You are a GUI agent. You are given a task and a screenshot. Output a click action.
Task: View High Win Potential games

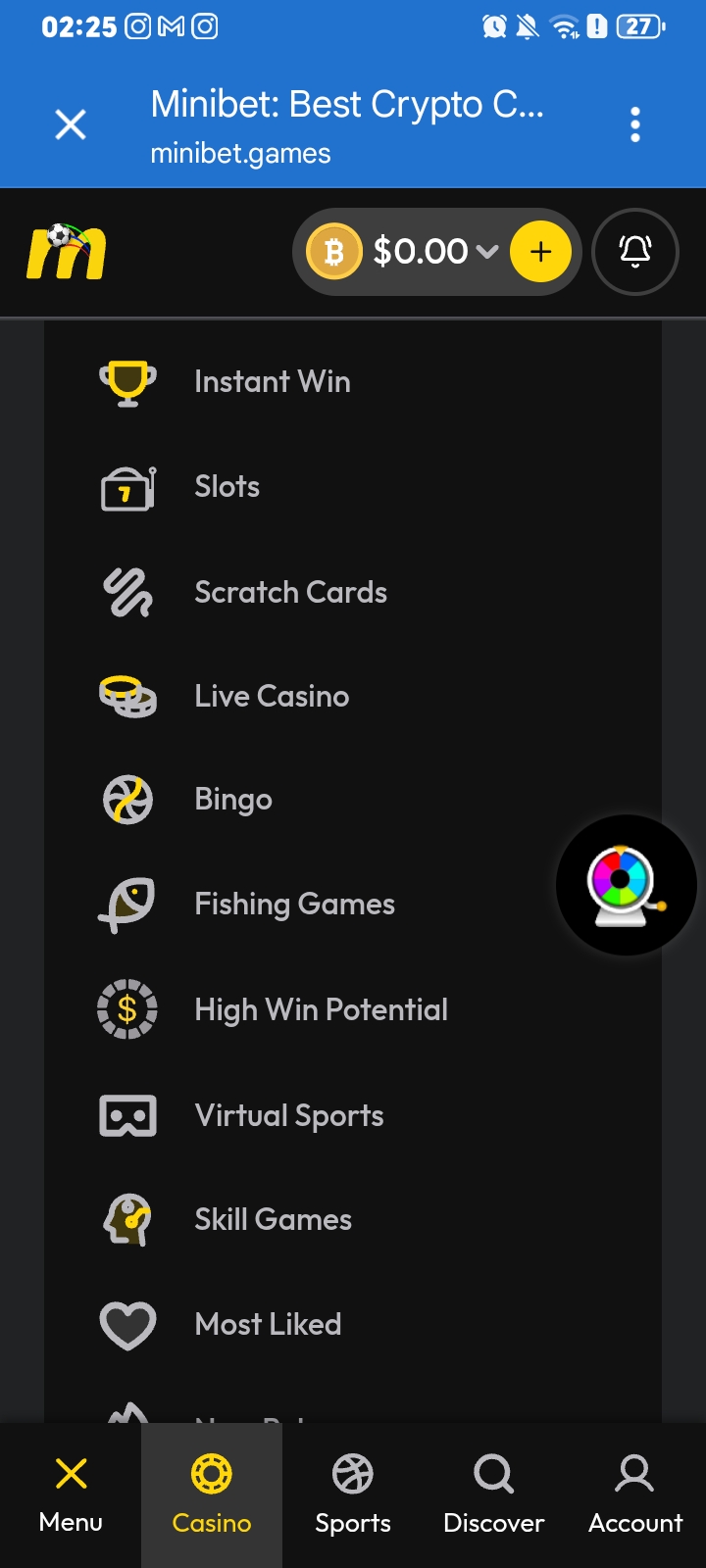353,1009
